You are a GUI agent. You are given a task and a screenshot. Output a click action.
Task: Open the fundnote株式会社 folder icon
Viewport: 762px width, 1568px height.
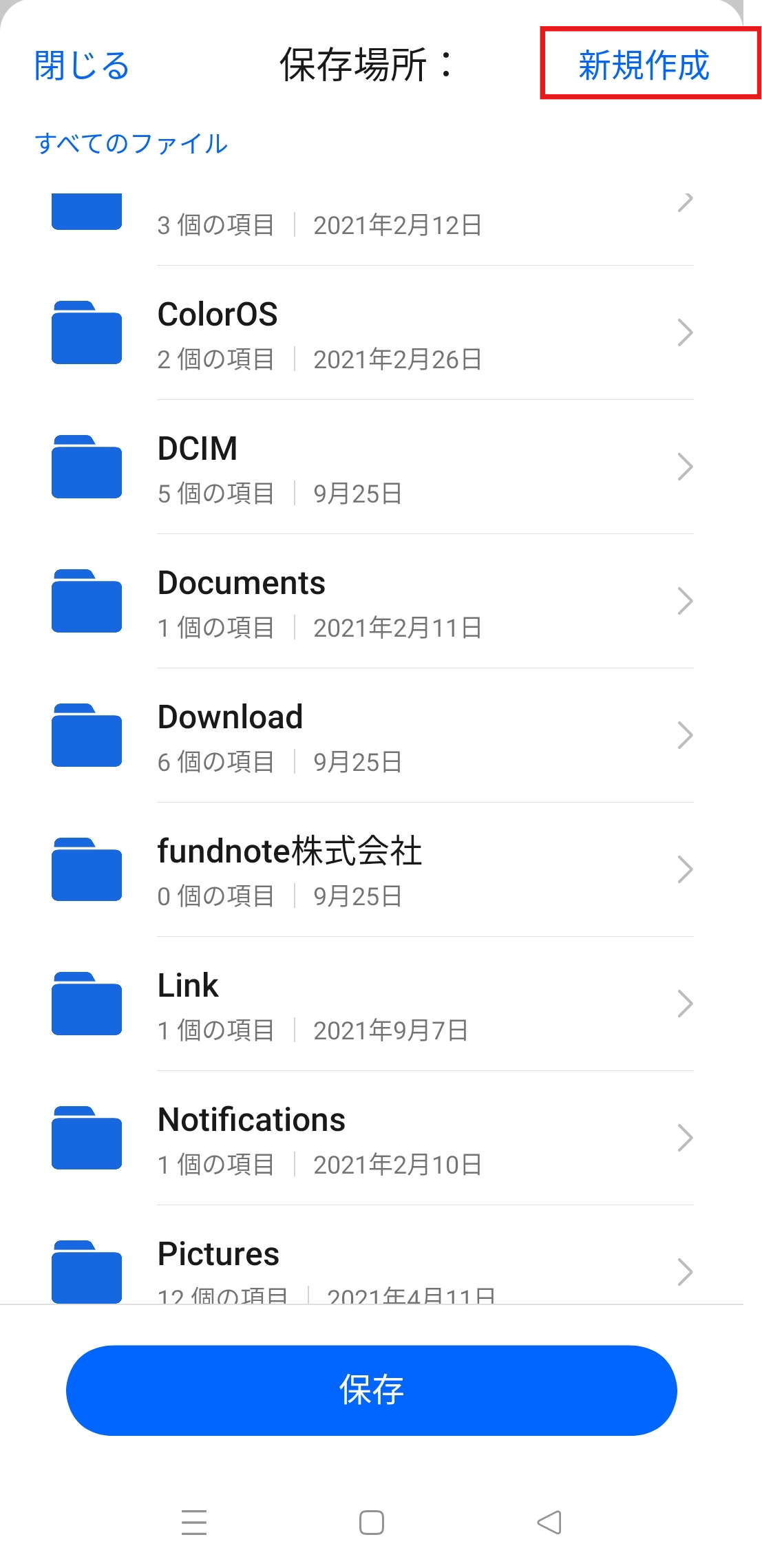coord(86,869)
